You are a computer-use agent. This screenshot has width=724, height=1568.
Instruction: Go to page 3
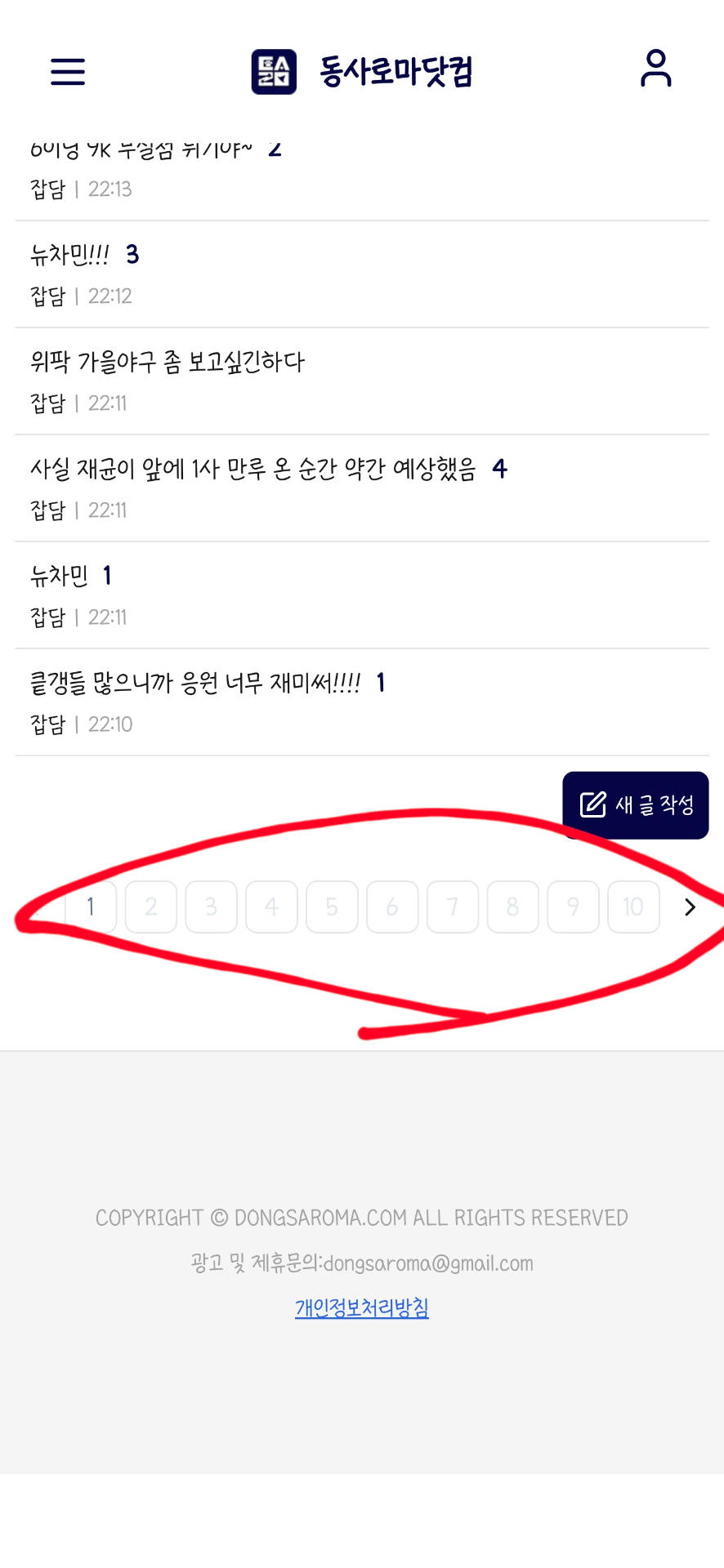(x=211, y=906)
